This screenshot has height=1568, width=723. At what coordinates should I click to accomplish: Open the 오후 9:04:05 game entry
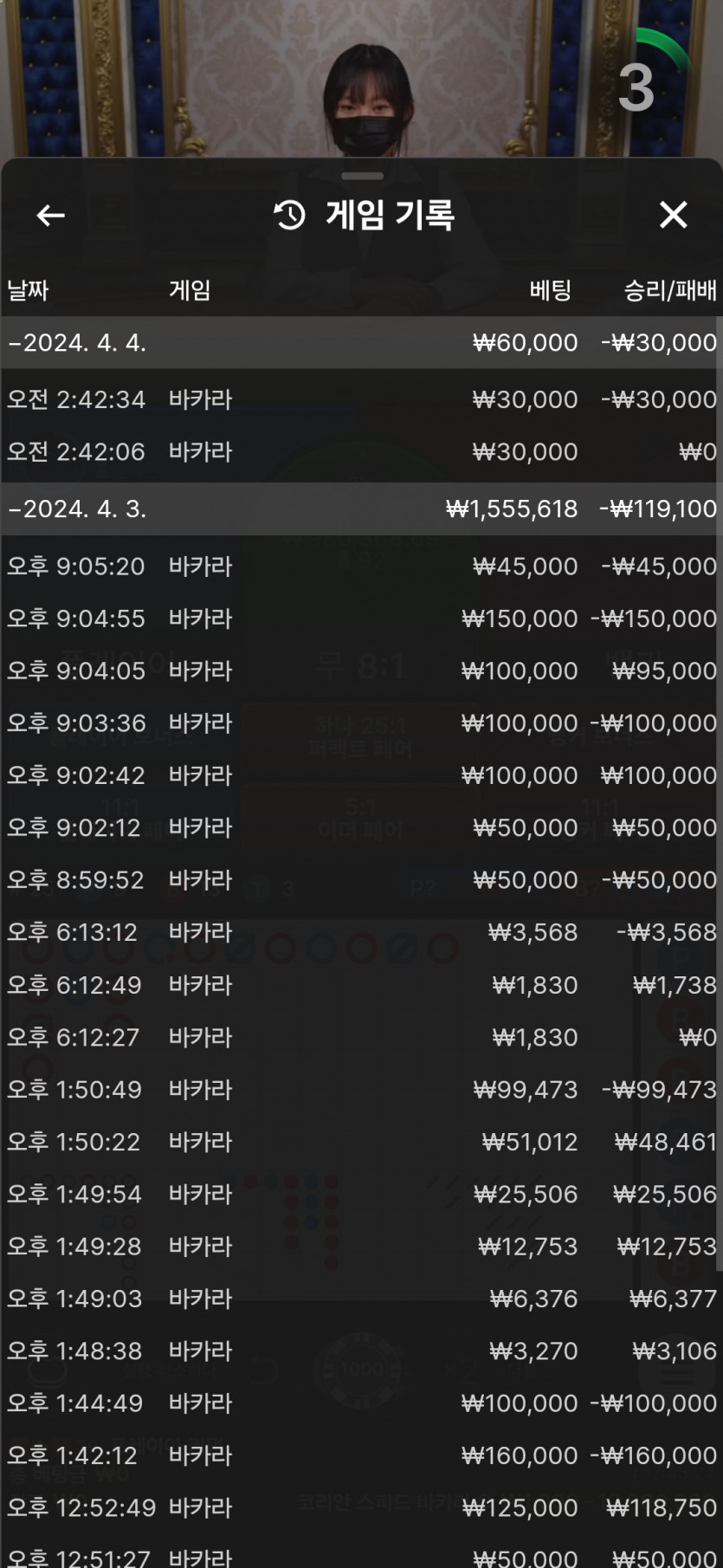click(x=362, y=671)
